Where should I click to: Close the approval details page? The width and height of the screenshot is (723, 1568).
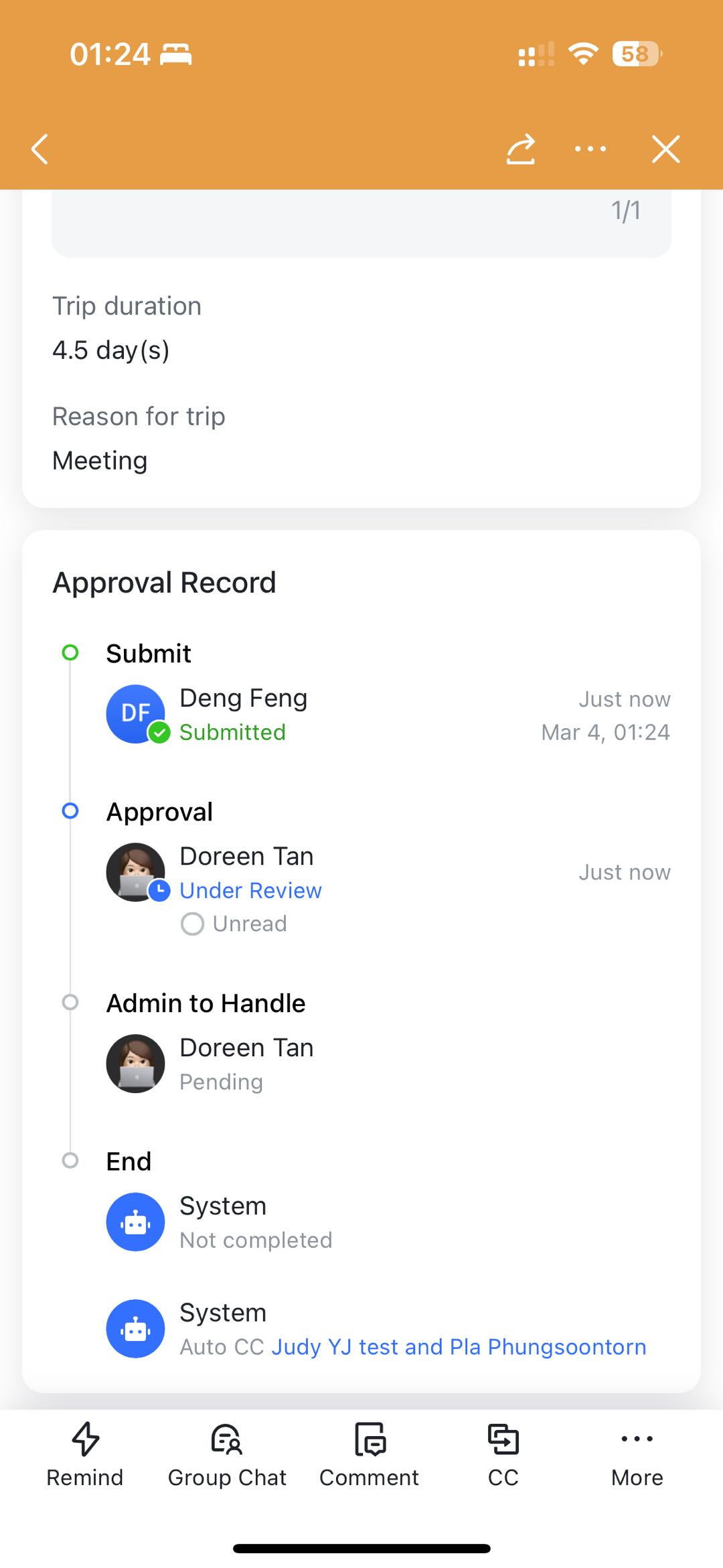click(x=665, y=149)
